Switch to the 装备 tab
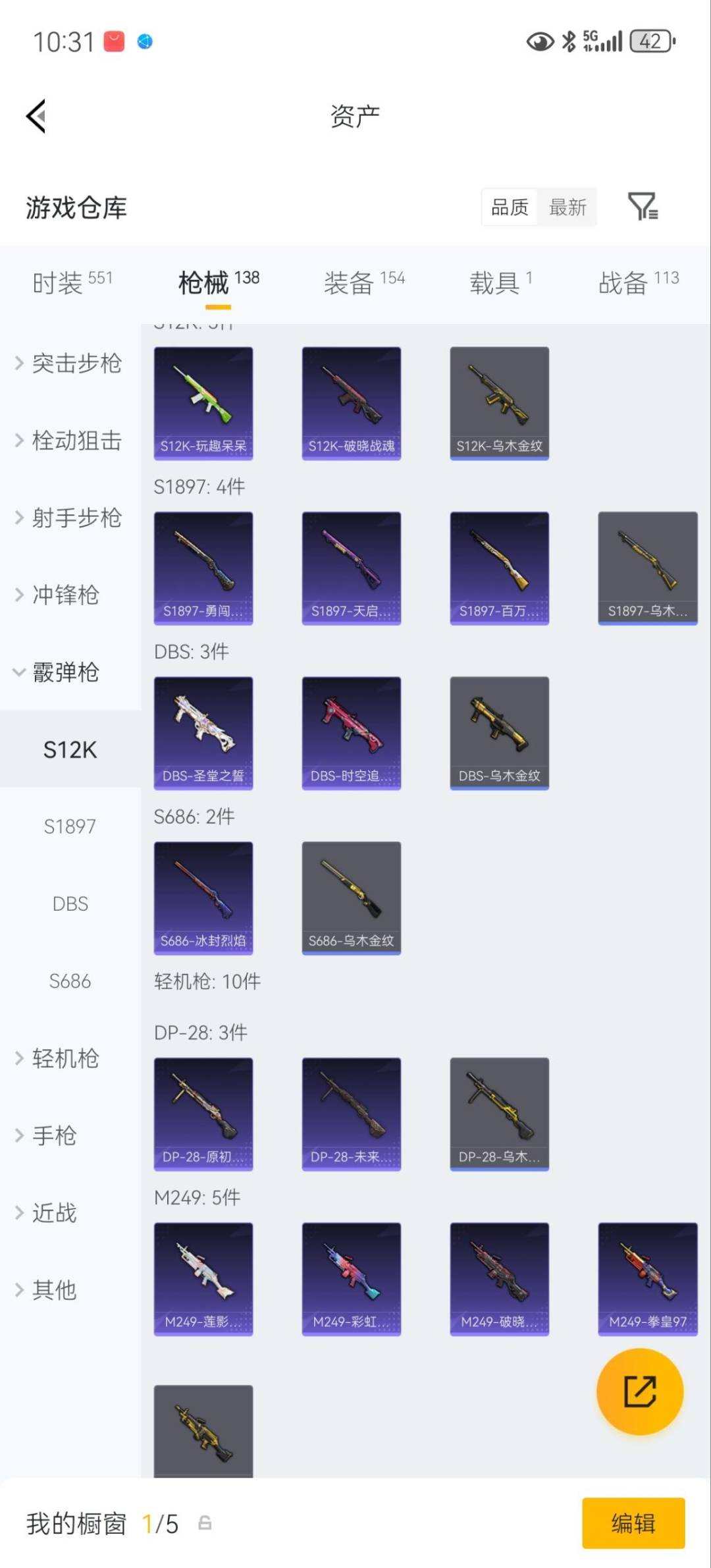The height and width of the screenshot is (1568, 711). [x=363, y=283]
